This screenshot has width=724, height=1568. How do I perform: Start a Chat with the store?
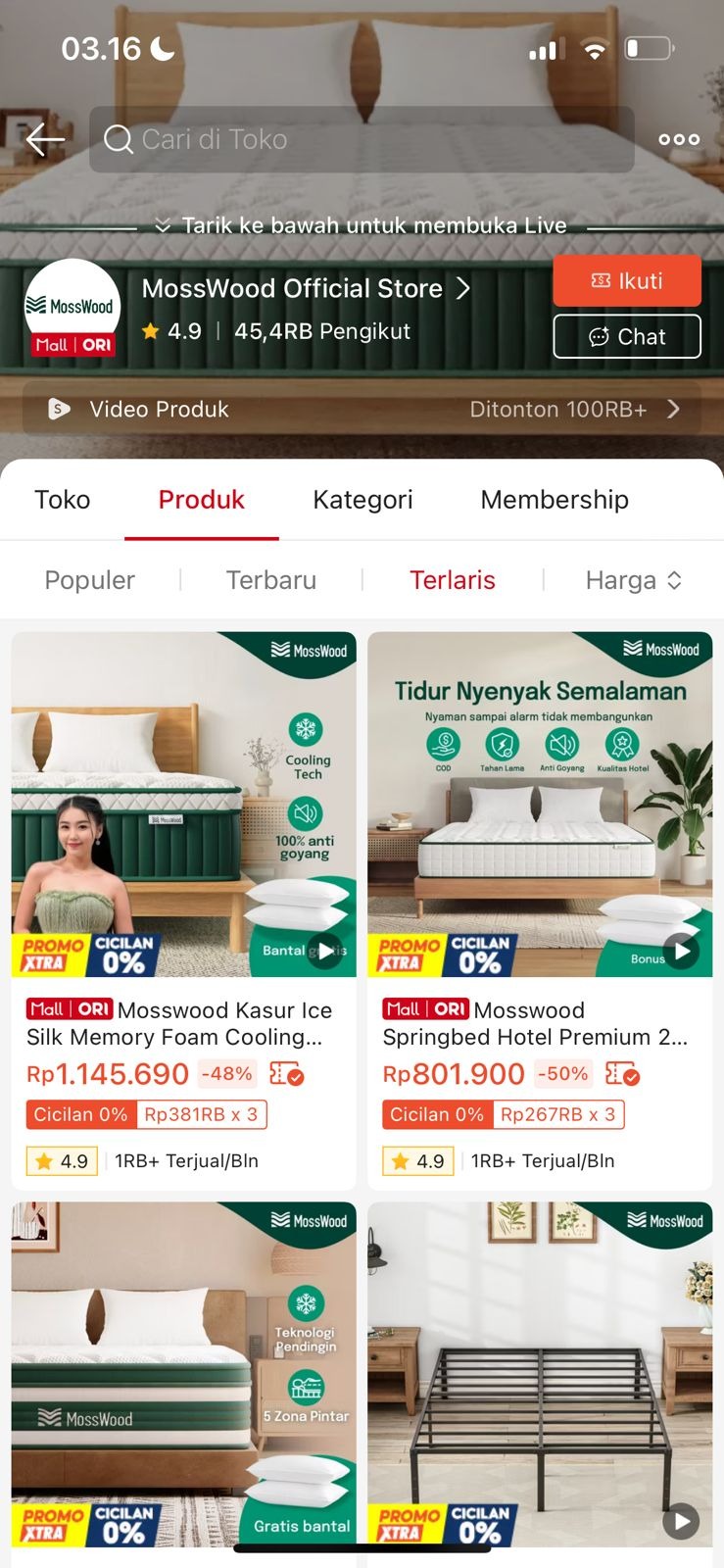click(x=627, y=337)
